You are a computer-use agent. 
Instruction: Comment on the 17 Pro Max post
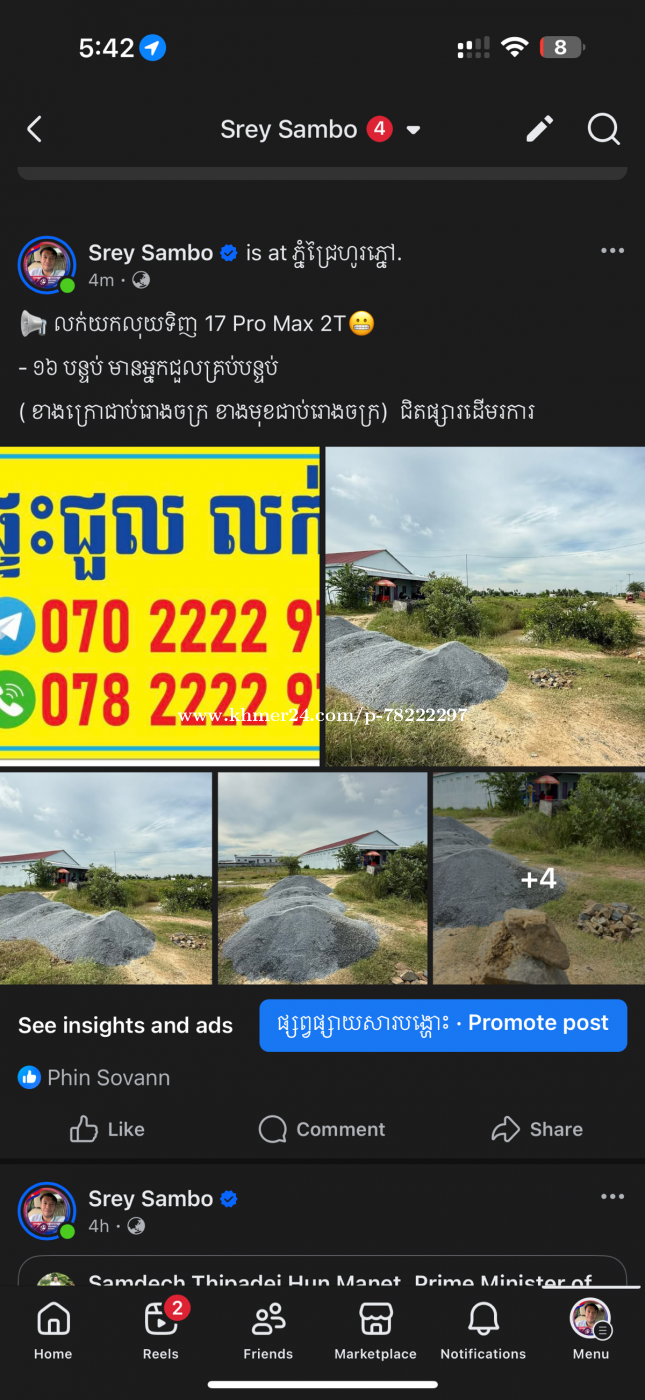pos(321,1129)
